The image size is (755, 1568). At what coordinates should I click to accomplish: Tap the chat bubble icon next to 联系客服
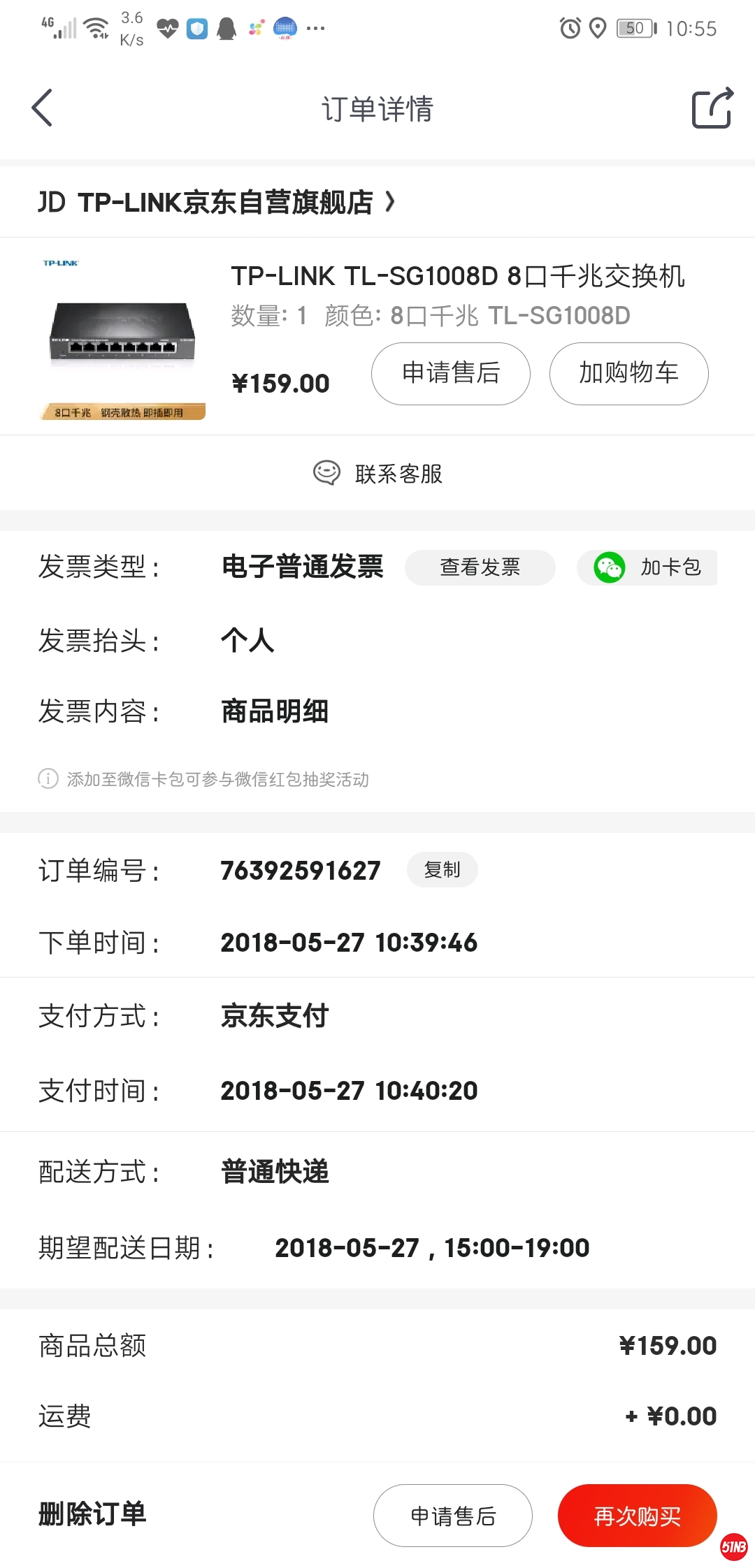(326, 473)
